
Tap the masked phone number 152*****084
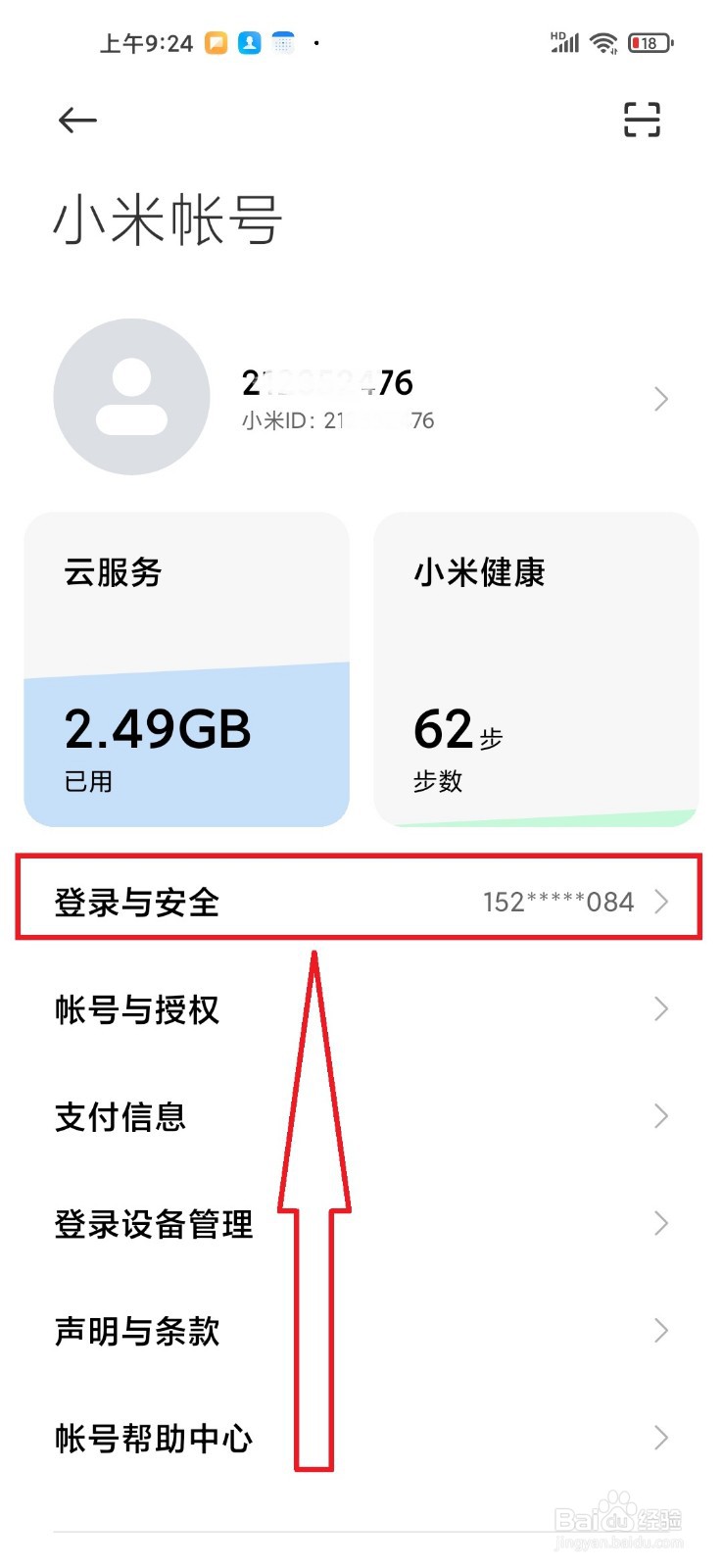coord(556,902)
